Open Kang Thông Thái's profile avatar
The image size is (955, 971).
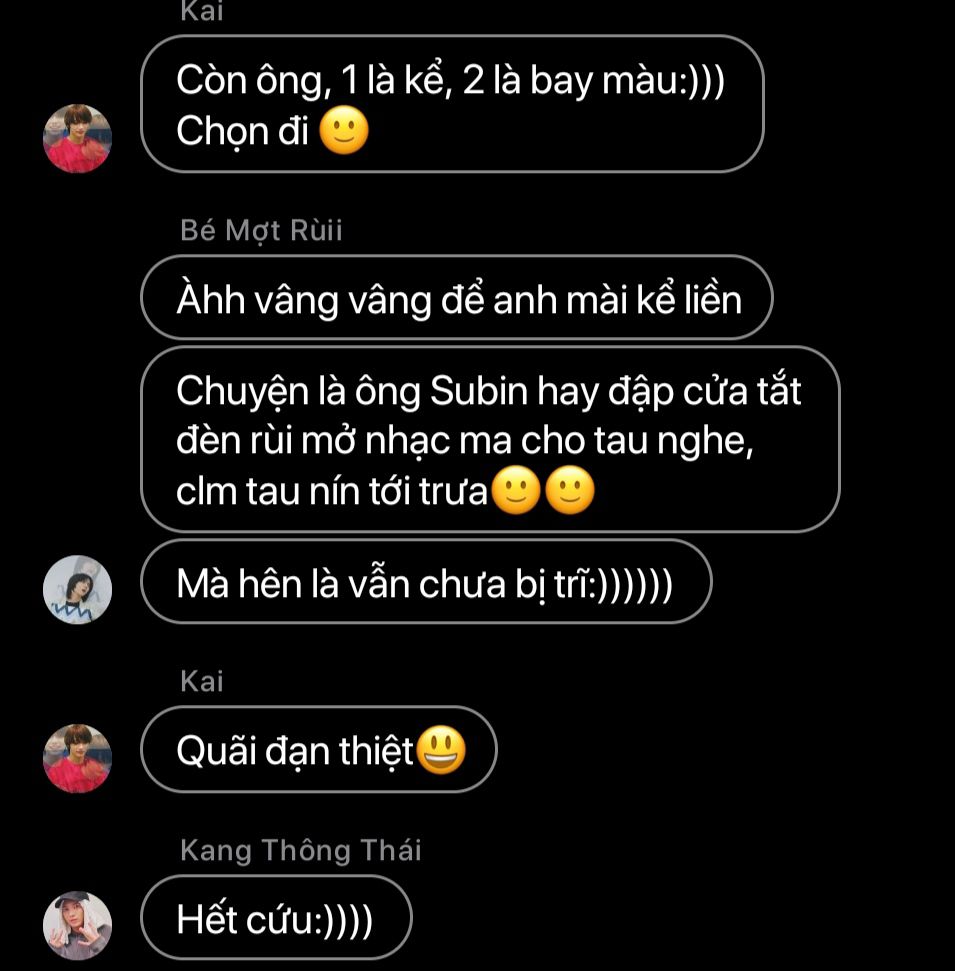(x=77, y=925)
